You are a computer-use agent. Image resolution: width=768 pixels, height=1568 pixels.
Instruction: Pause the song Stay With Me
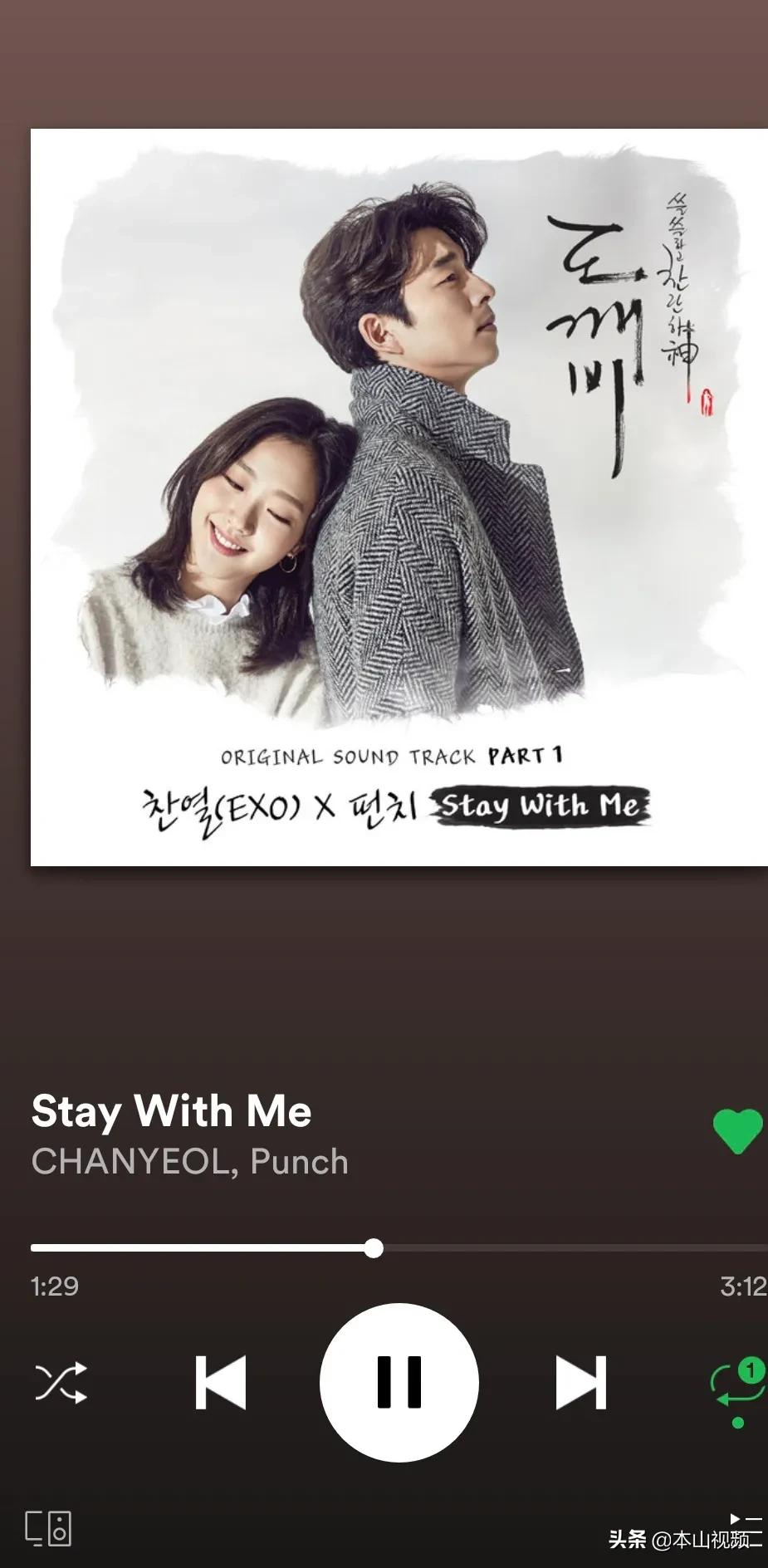[399, 1383]
